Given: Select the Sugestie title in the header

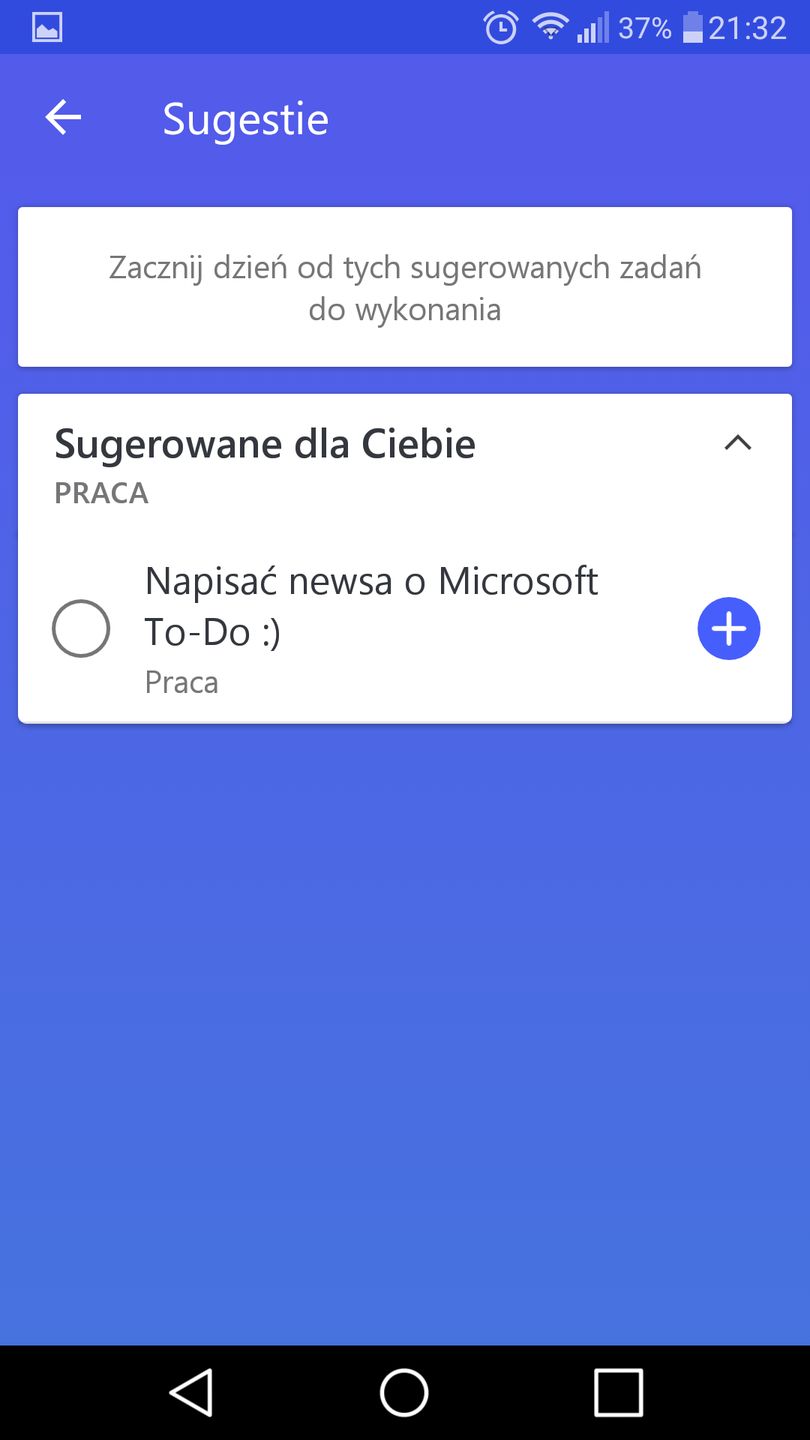Looking at the screenshot, I should (246, 117).
